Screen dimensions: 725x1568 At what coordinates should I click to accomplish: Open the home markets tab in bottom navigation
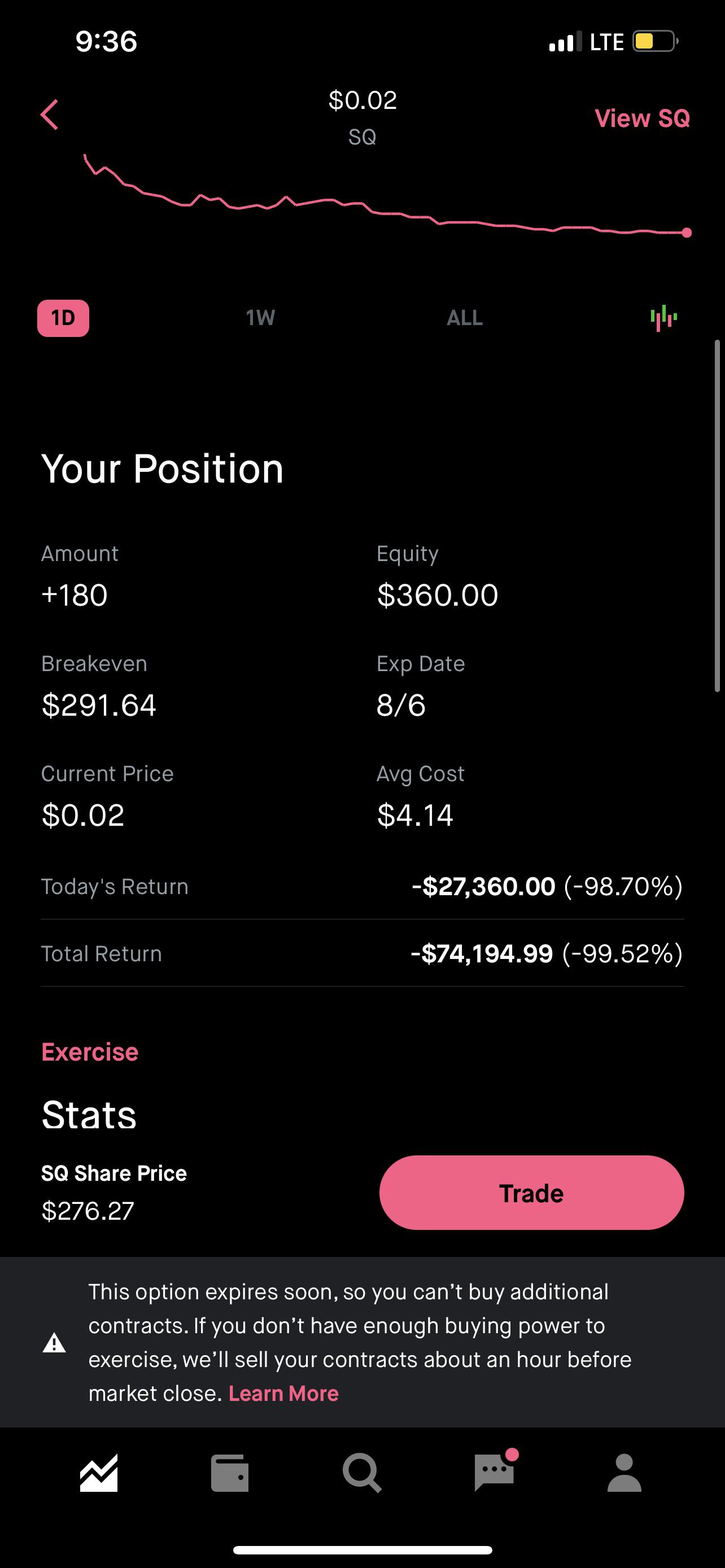(99, 1473)
